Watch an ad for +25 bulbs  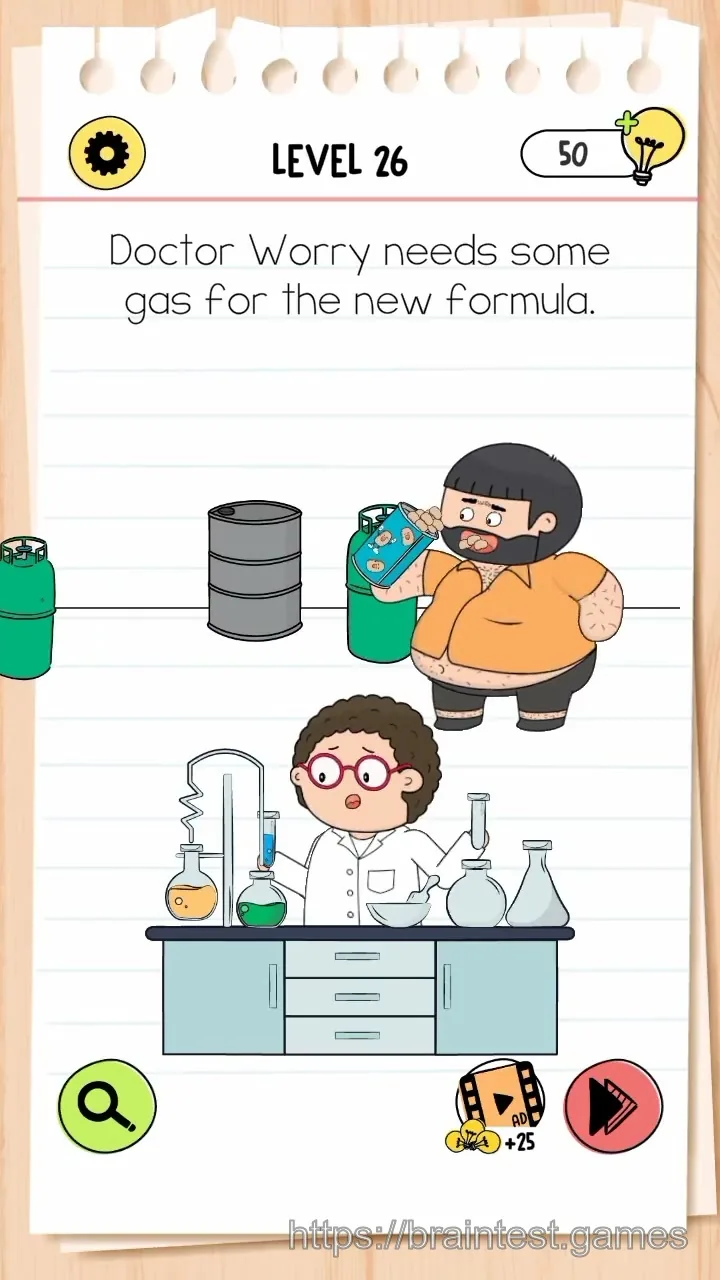pyautogui.click(x=494, y=1107)
